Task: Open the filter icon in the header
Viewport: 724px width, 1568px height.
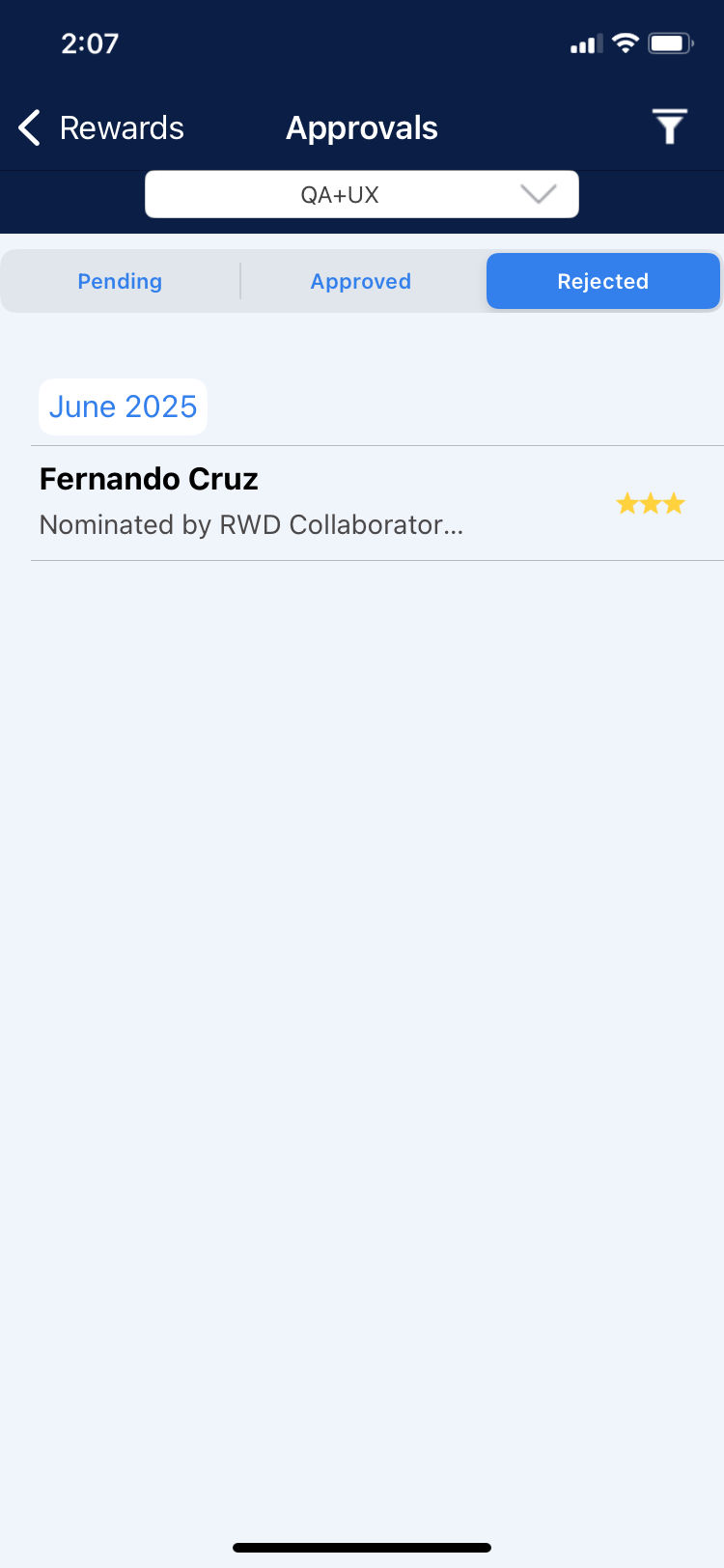Action: click(669, 127)
